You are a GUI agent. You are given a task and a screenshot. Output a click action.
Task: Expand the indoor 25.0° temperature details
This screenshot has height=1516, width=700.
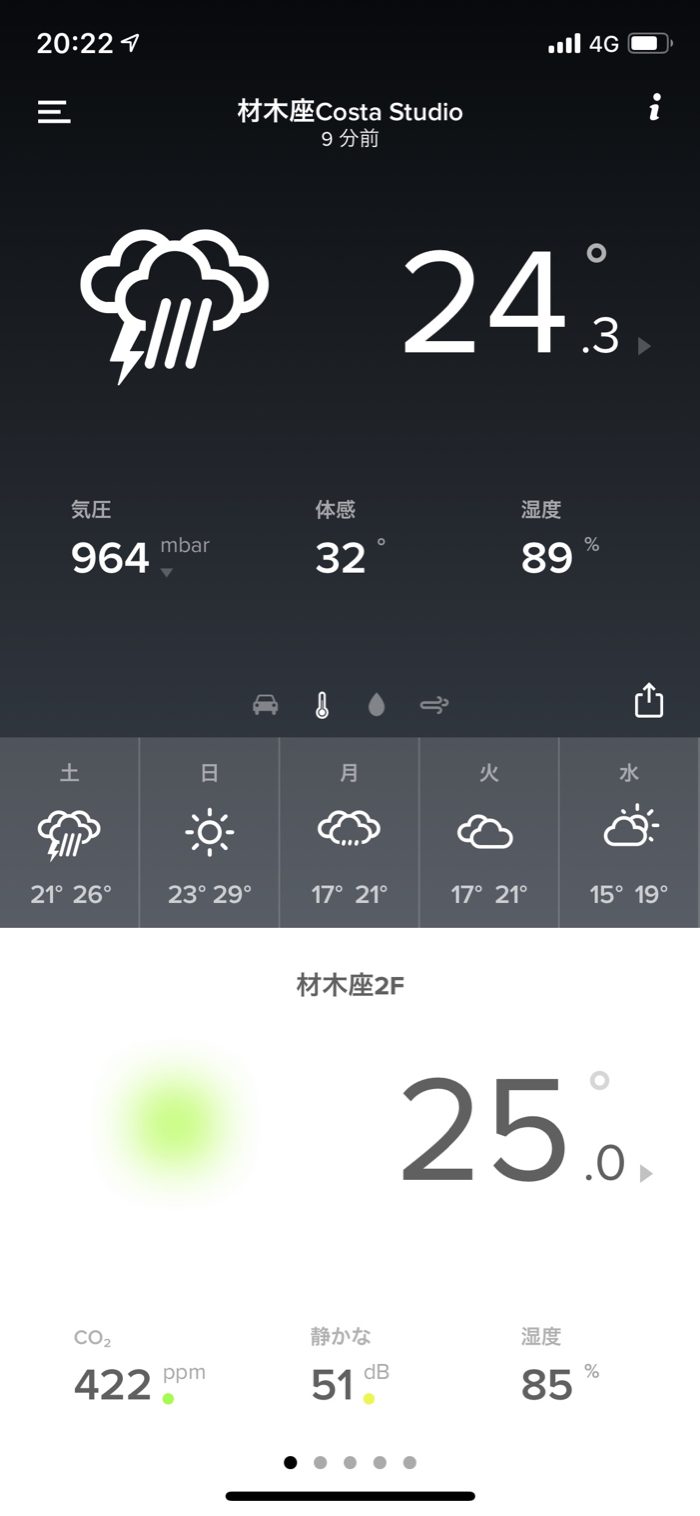click(x=646, y=1173)
